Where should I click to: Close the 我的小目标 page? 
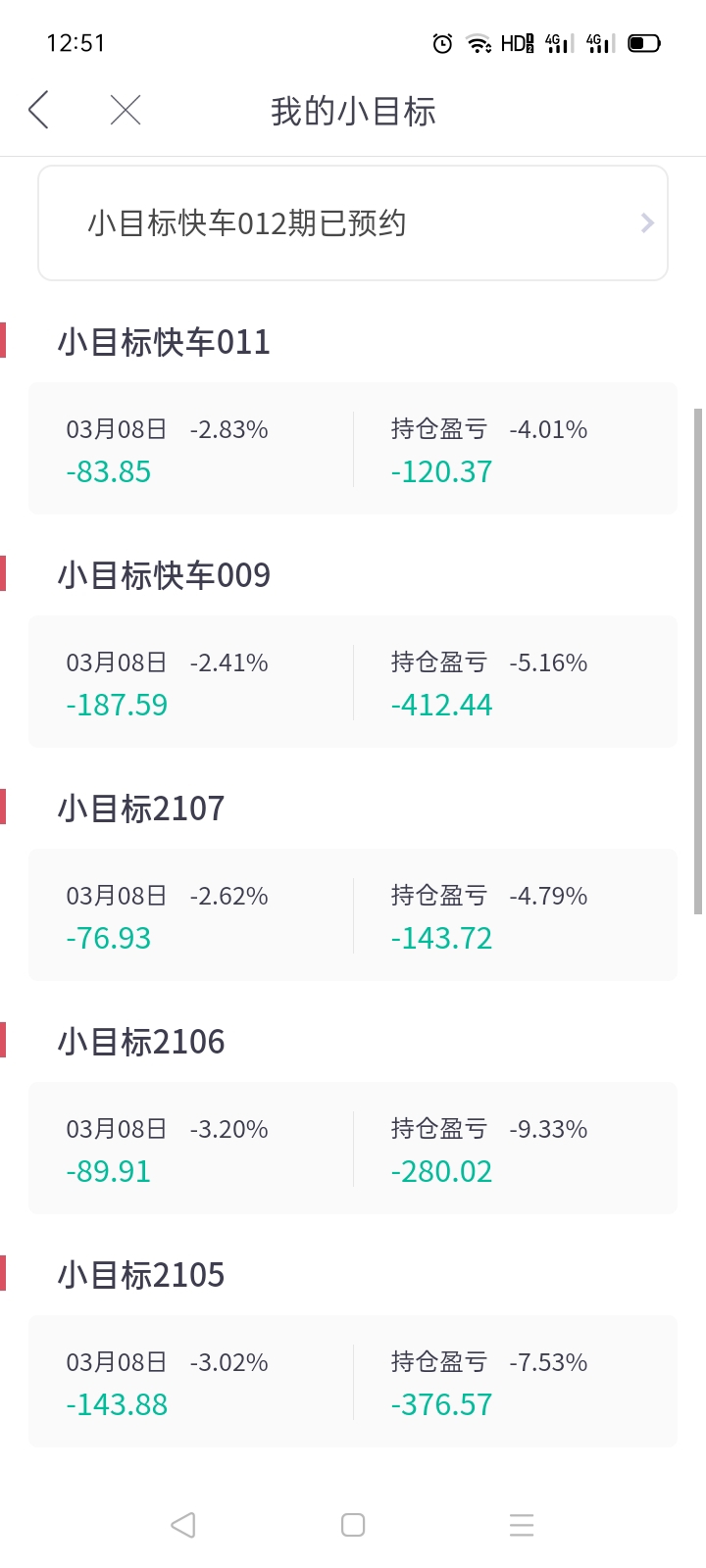126,110
